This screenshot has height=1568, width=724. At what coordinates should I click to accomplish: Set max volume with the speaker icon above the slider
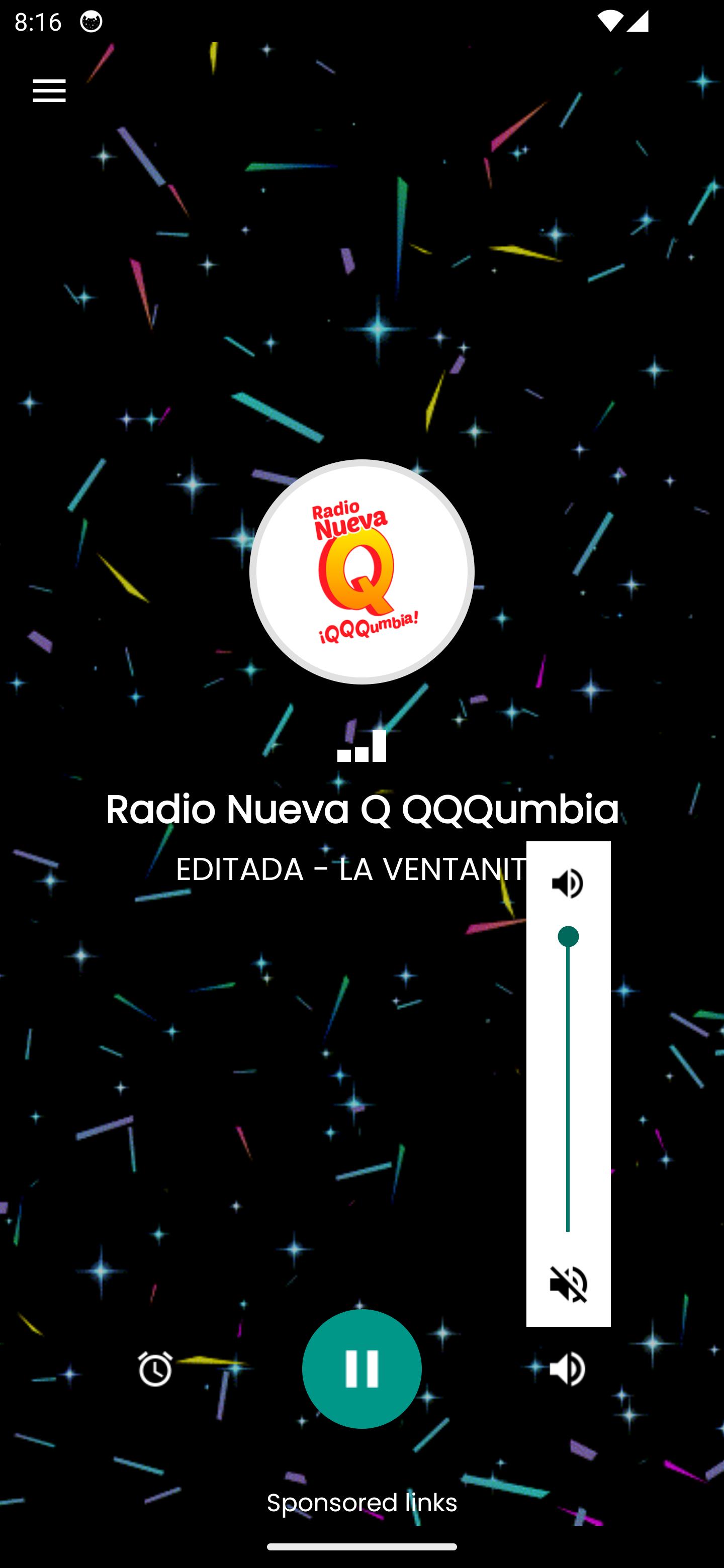568,883
